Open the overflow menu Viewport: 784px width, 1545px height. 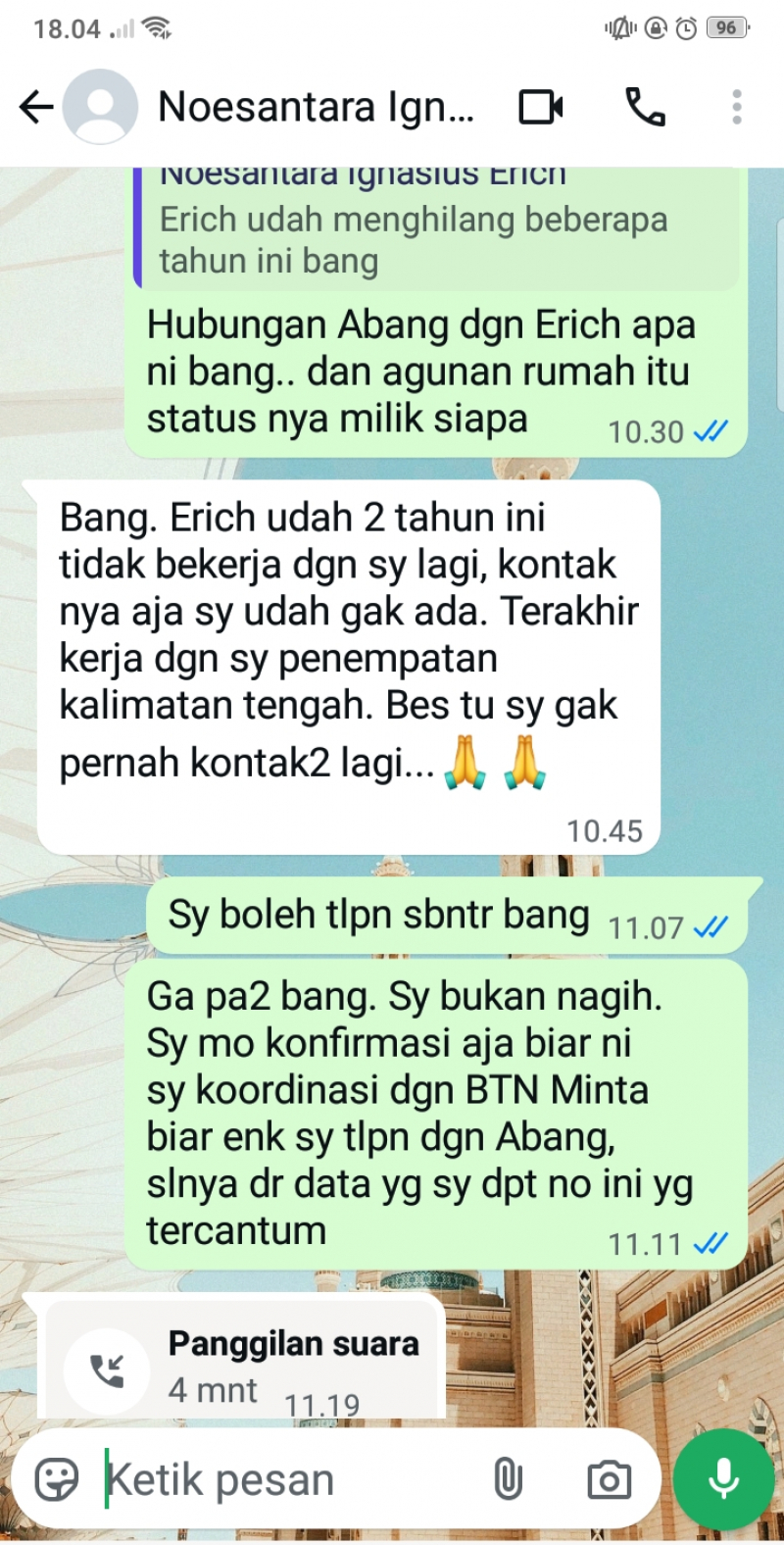pos(737,107)
